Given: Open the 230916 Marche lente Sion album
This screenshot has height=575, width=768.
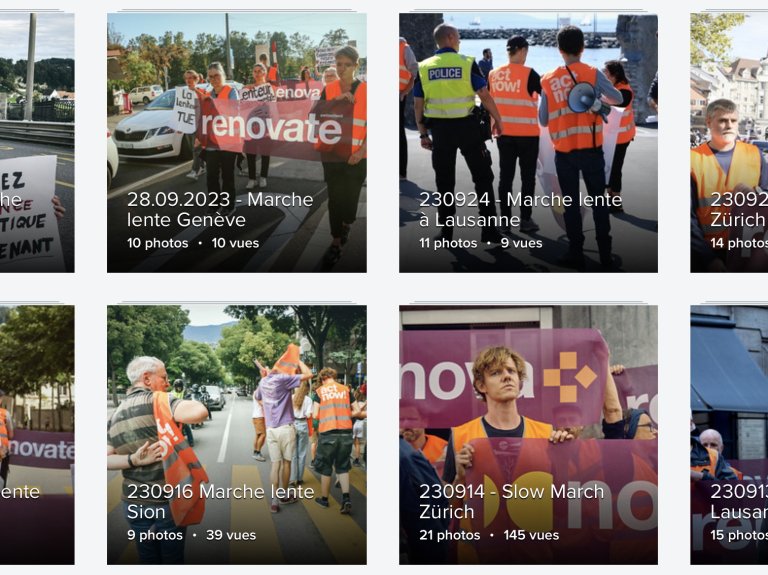Looking at the screenshot, I should [236, 434].
